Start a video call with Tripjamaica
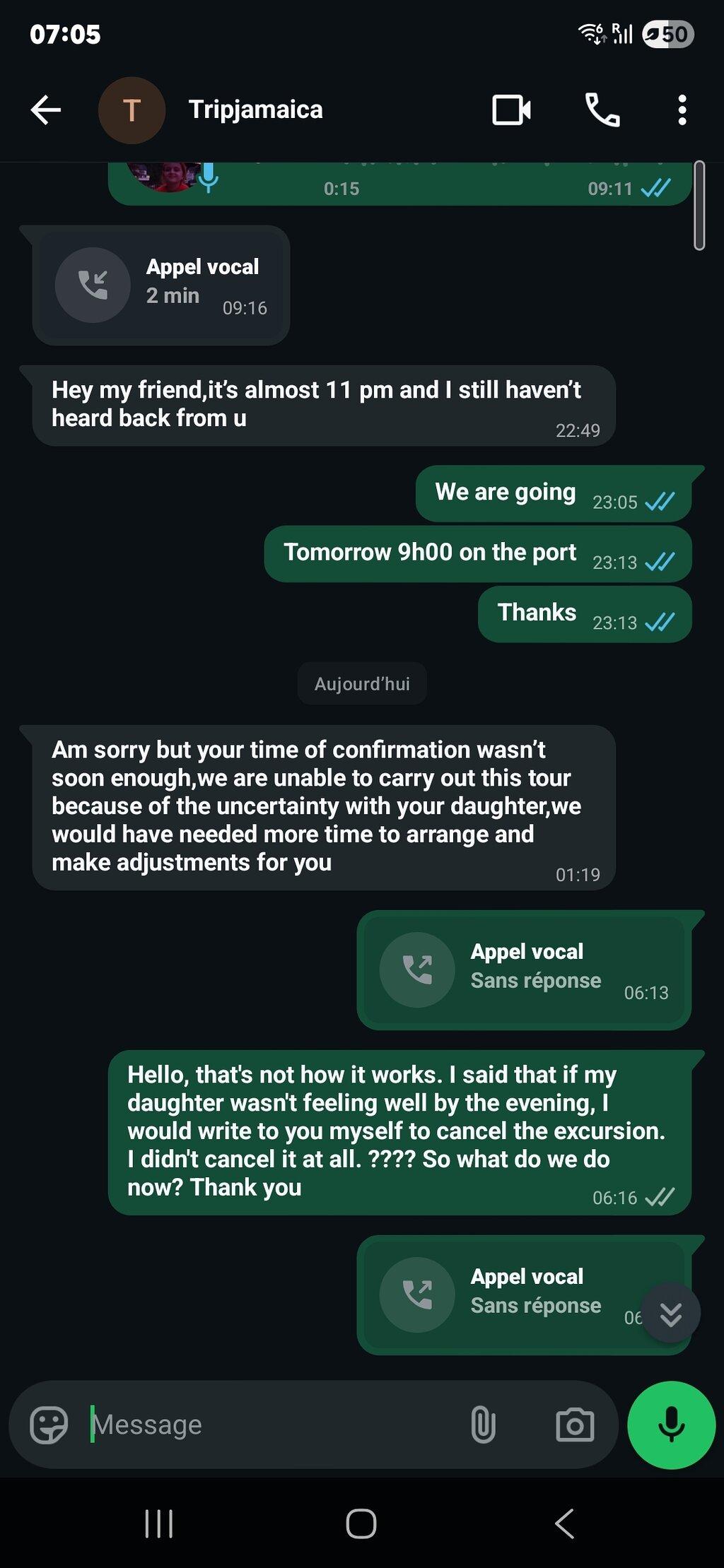This screenshot has width=724, height=1568. [511, 110]
